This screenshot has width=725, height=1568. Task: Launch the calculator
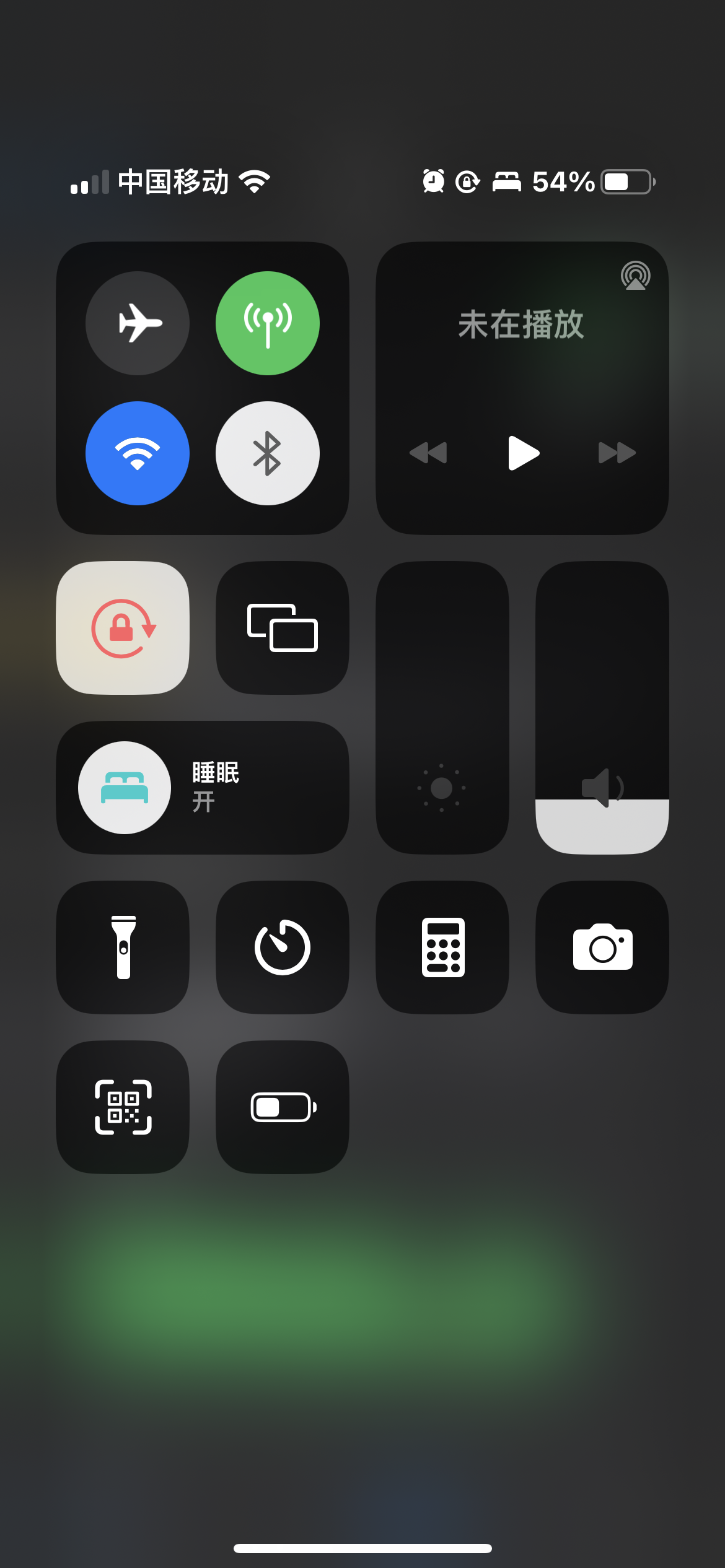(442, 947)
